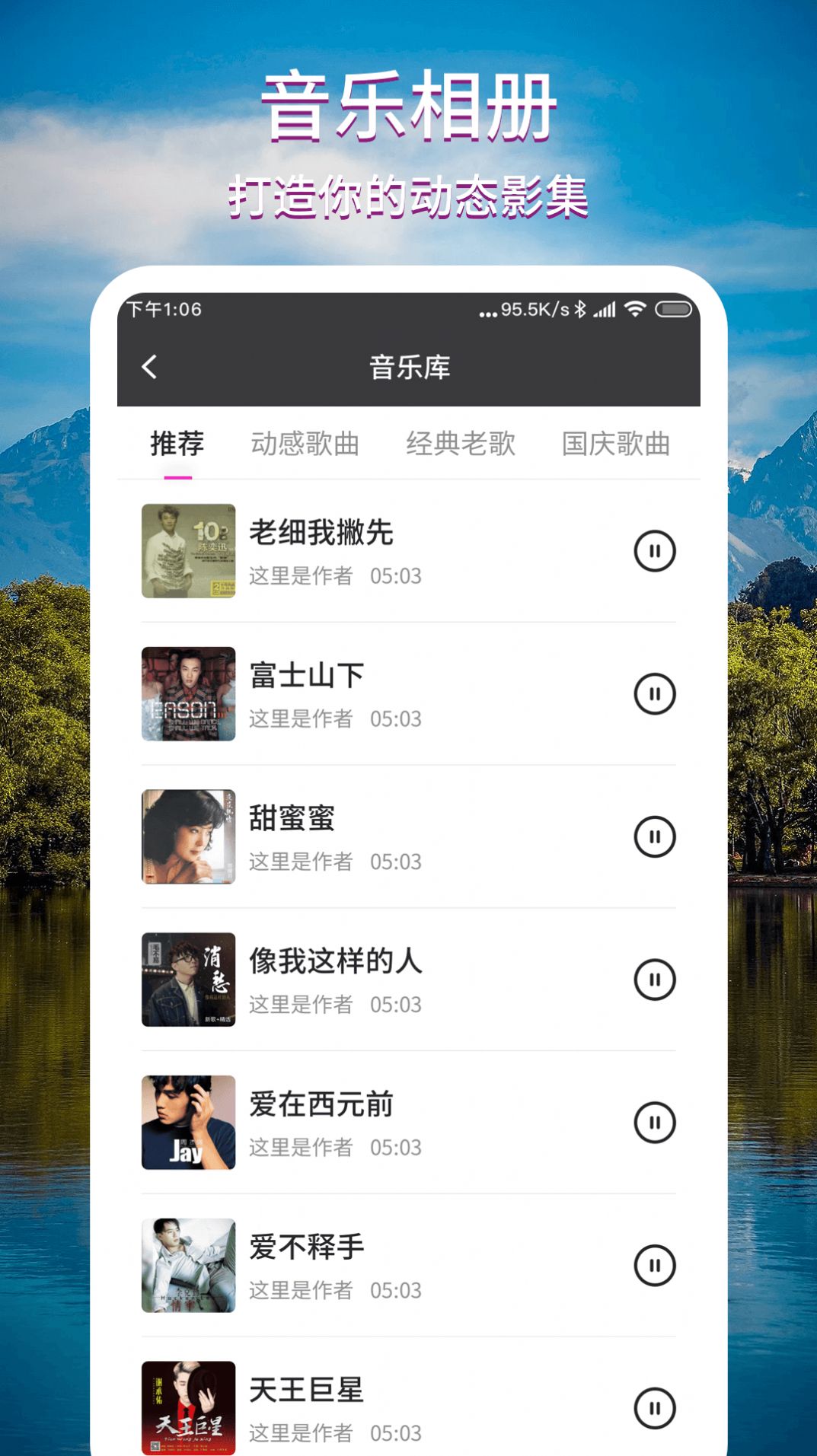Check Wi-Fi status icon in status bar

click(x=637, y=310)
